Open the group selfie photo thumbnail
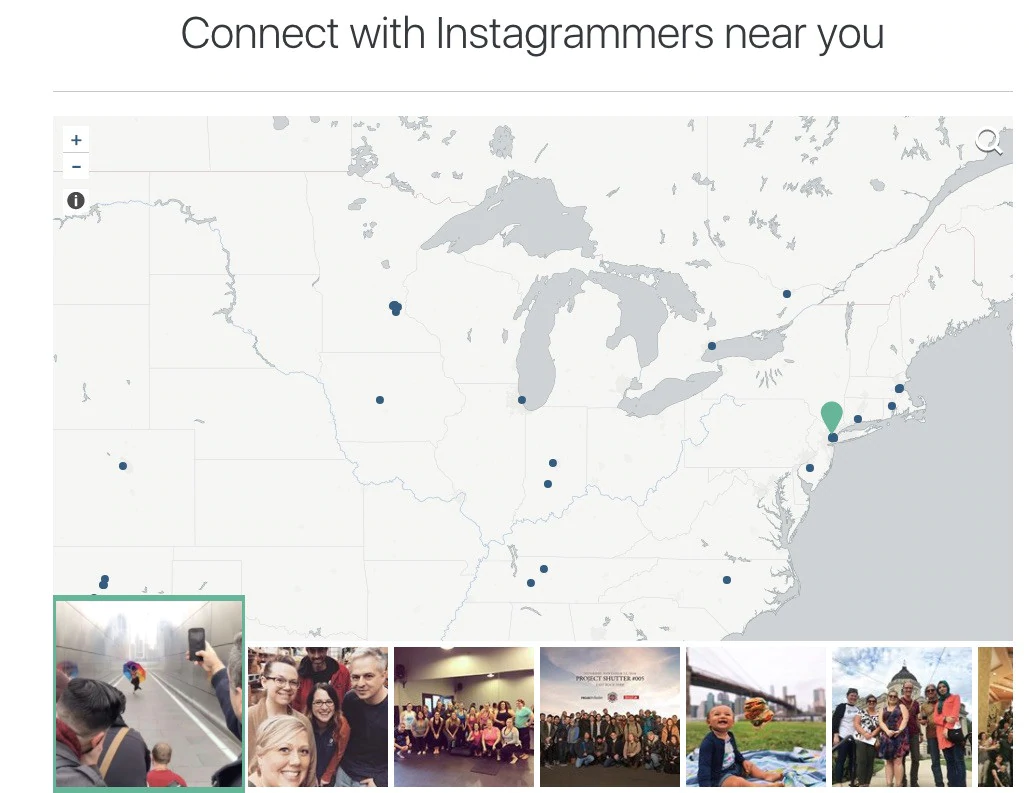 [x=318, y=716]
